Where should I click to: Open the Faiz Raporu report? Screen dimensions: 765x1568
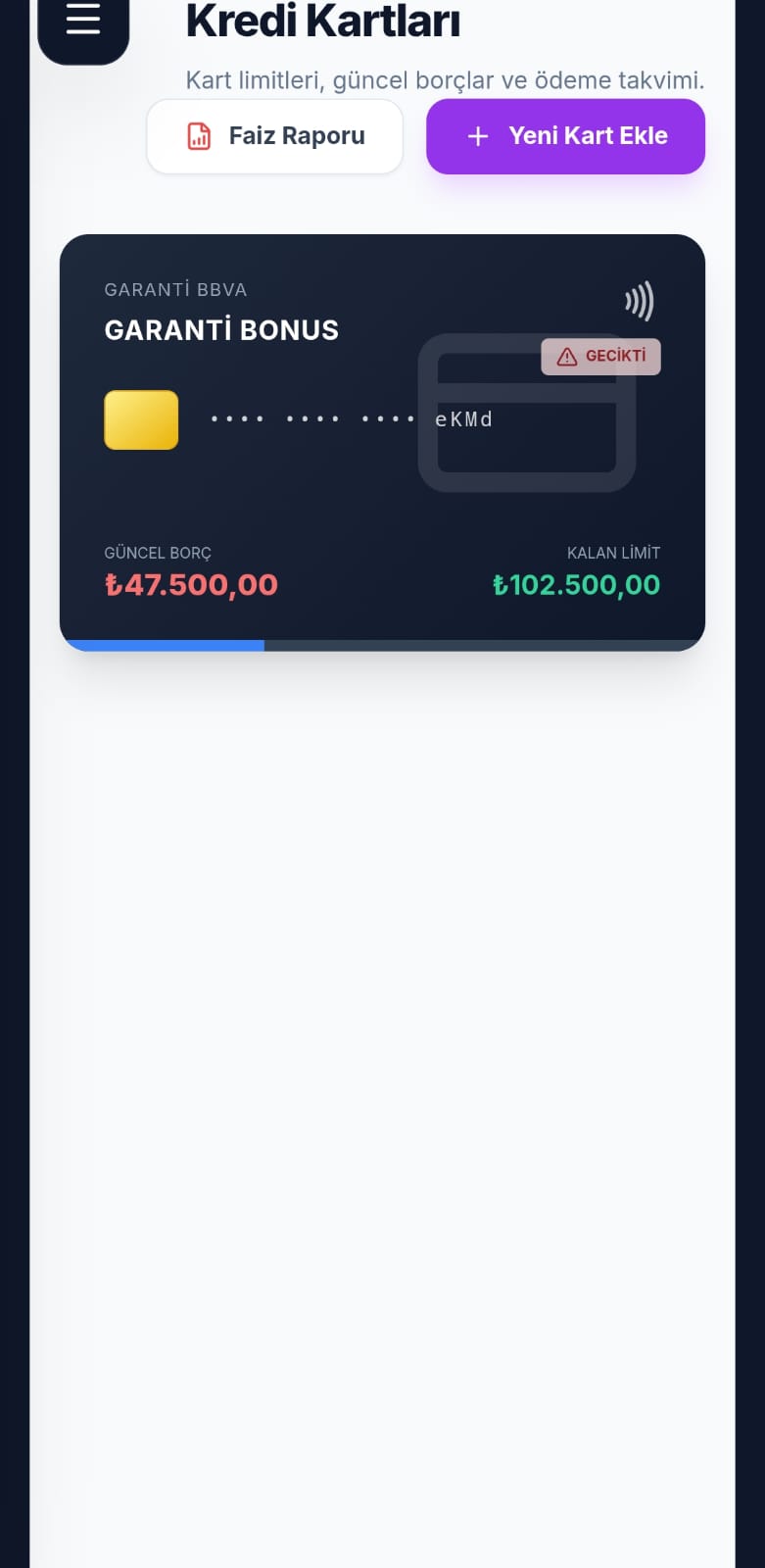coord(274,136)
